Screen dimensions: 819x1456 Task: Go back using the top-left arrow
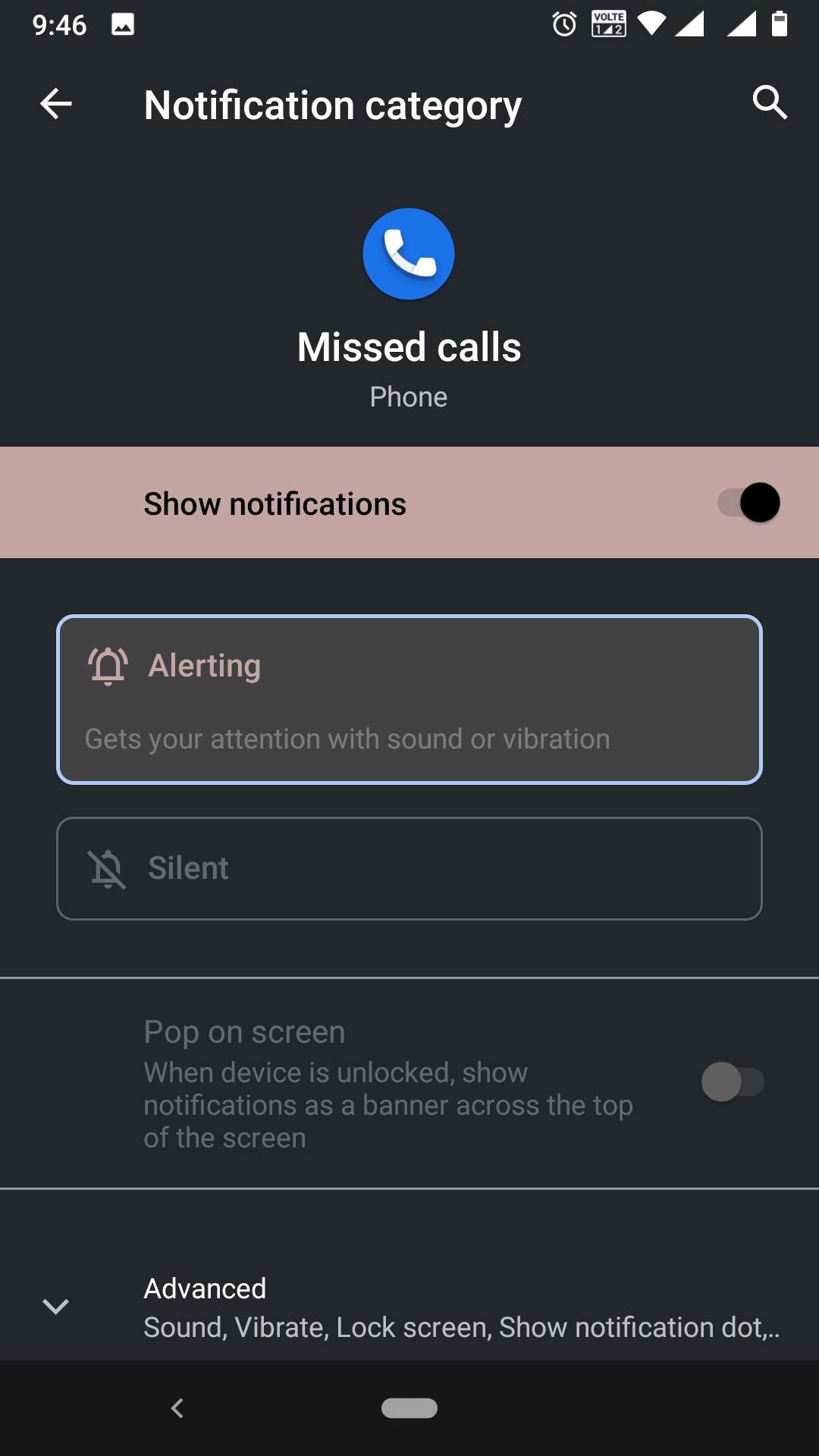56,104
